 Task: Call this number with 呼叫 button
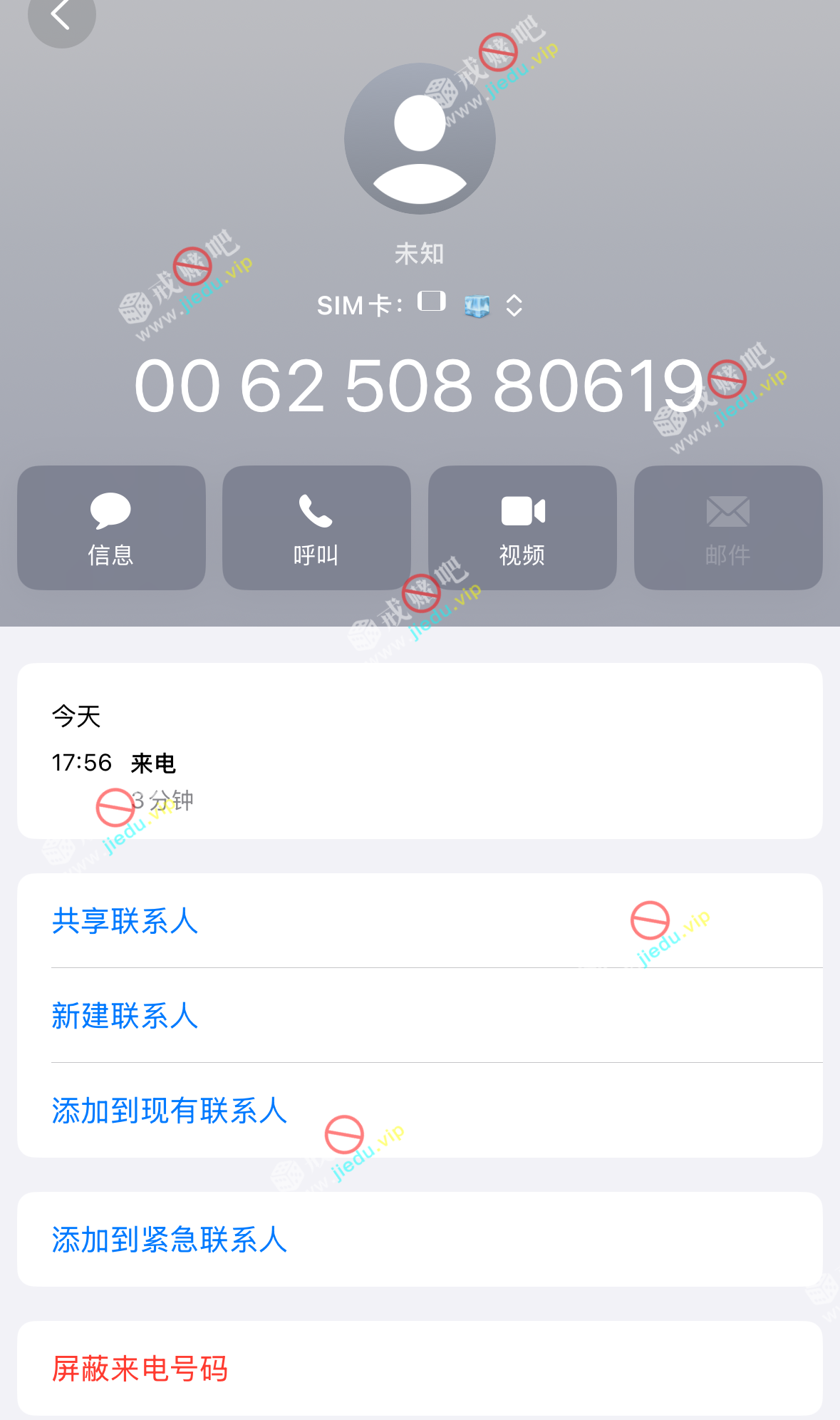(x=316, y=528)
